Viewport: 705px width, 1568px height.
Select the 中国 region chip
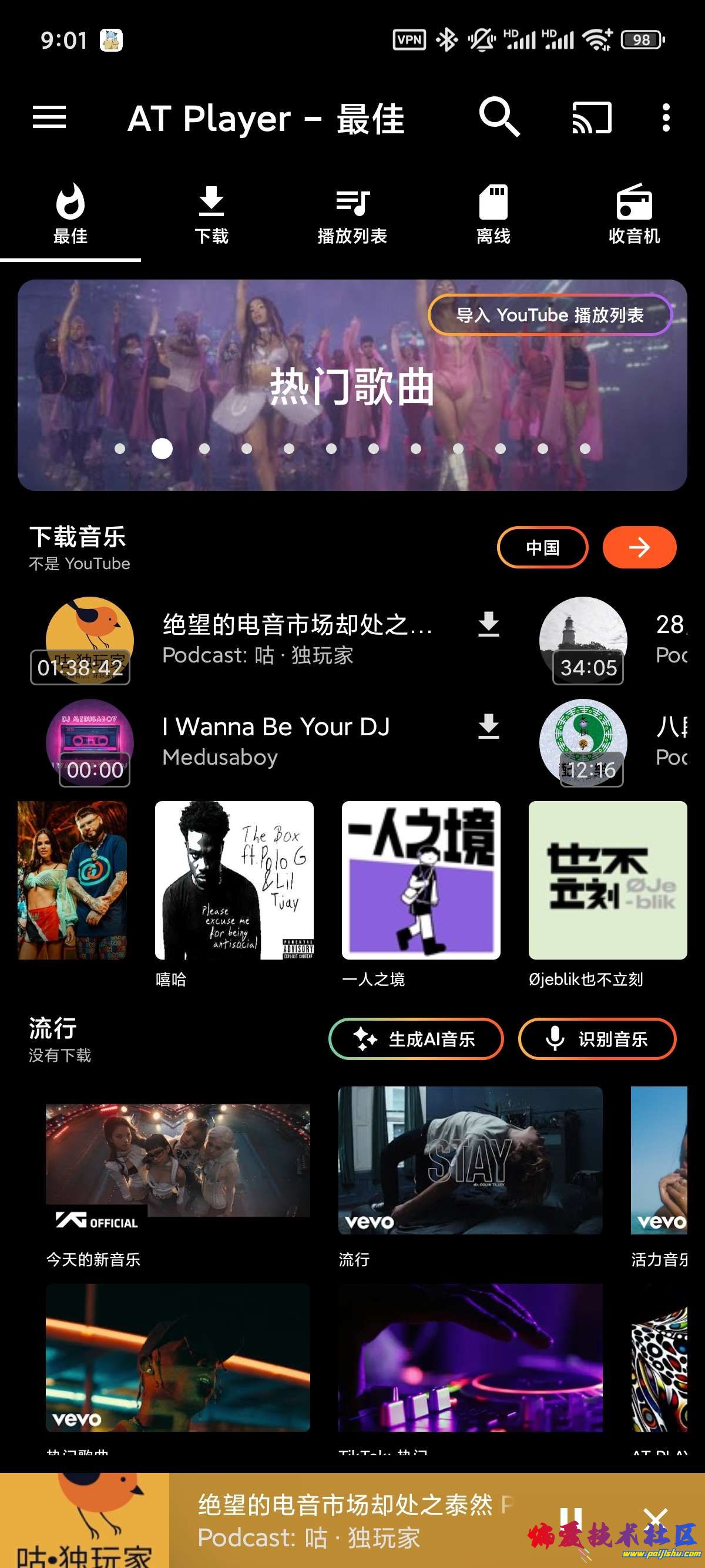(x=542, y=547)
